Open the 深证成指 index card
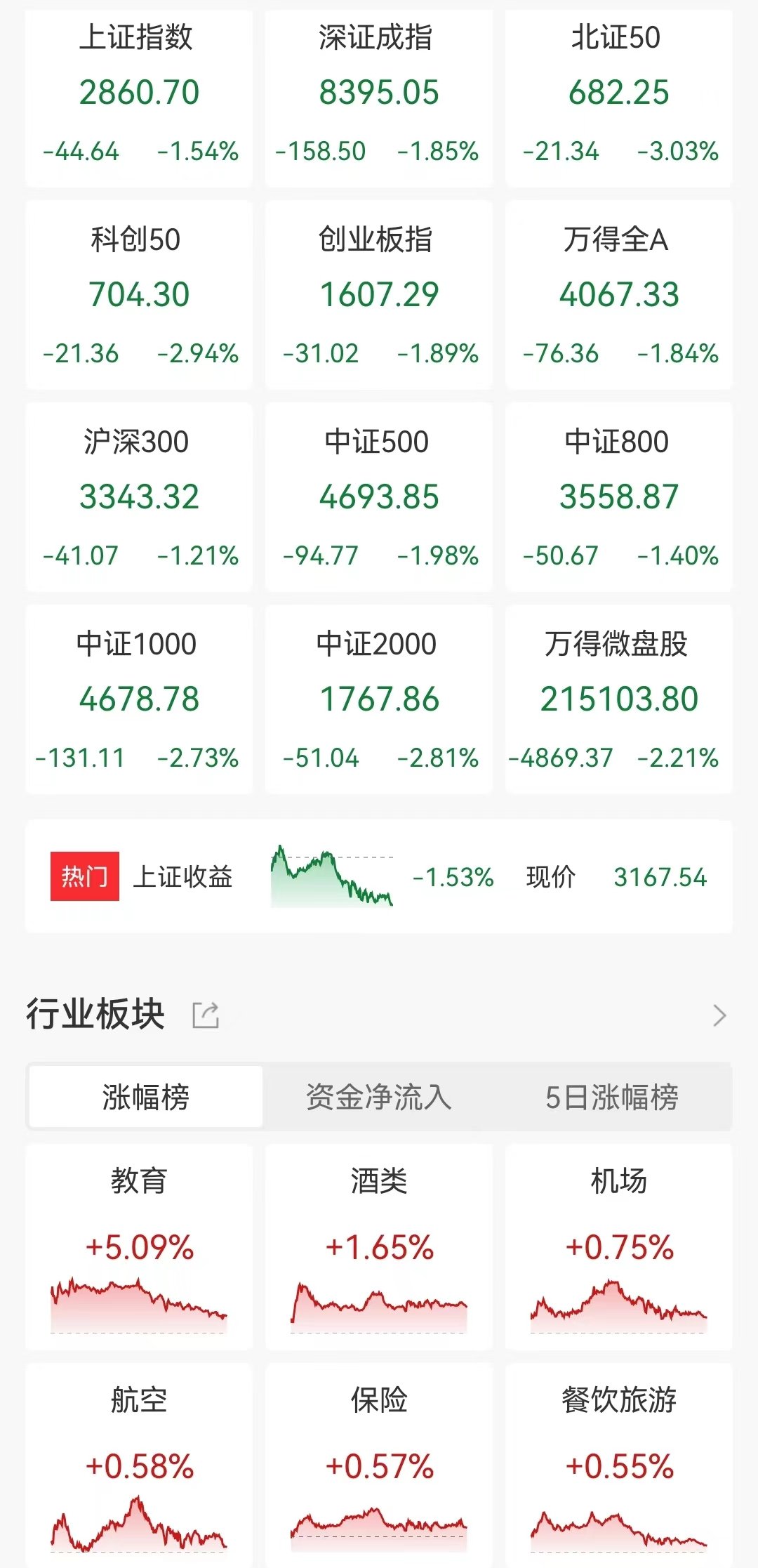Viewport: 758px width, 1568px height. click(379, 97)
